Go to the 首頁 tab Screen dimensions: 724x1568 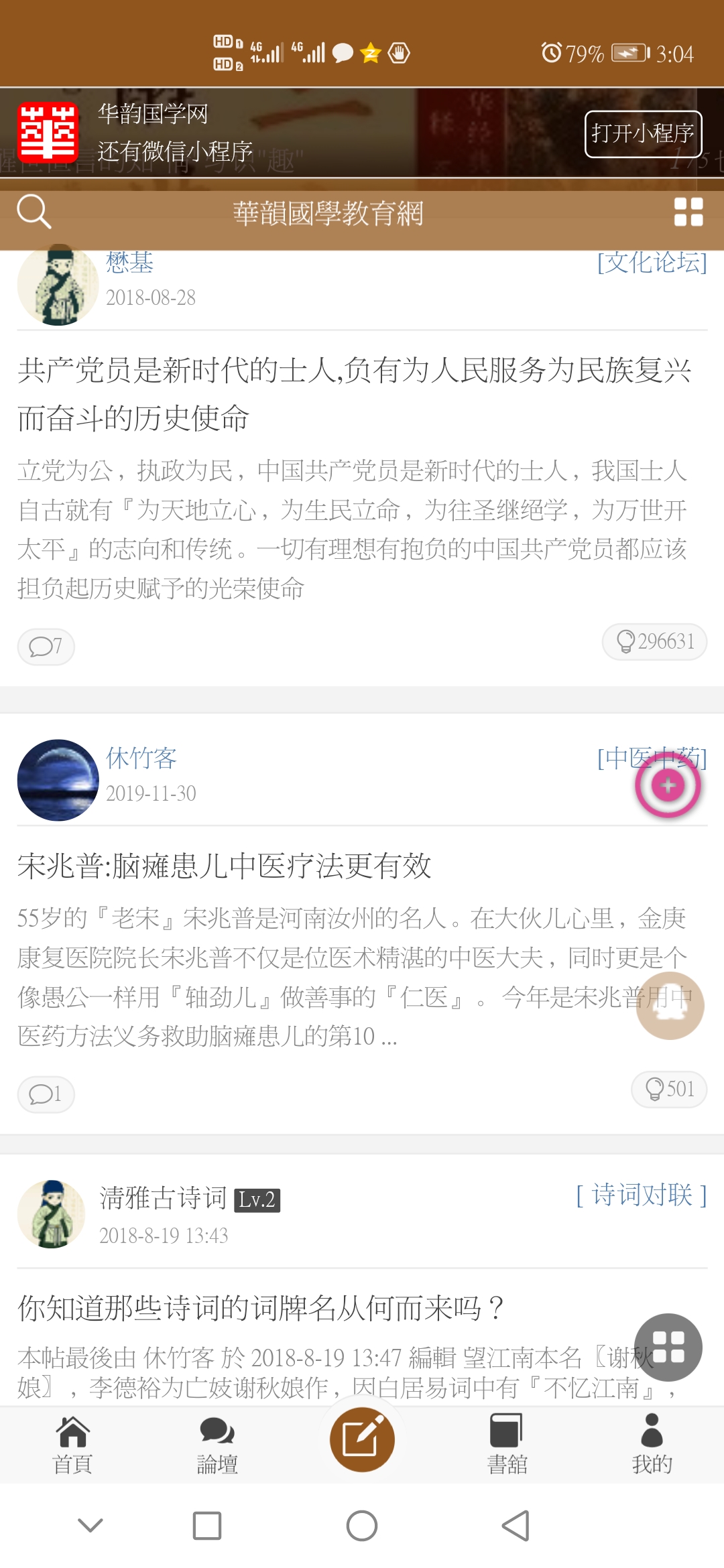coord(72,1445)
